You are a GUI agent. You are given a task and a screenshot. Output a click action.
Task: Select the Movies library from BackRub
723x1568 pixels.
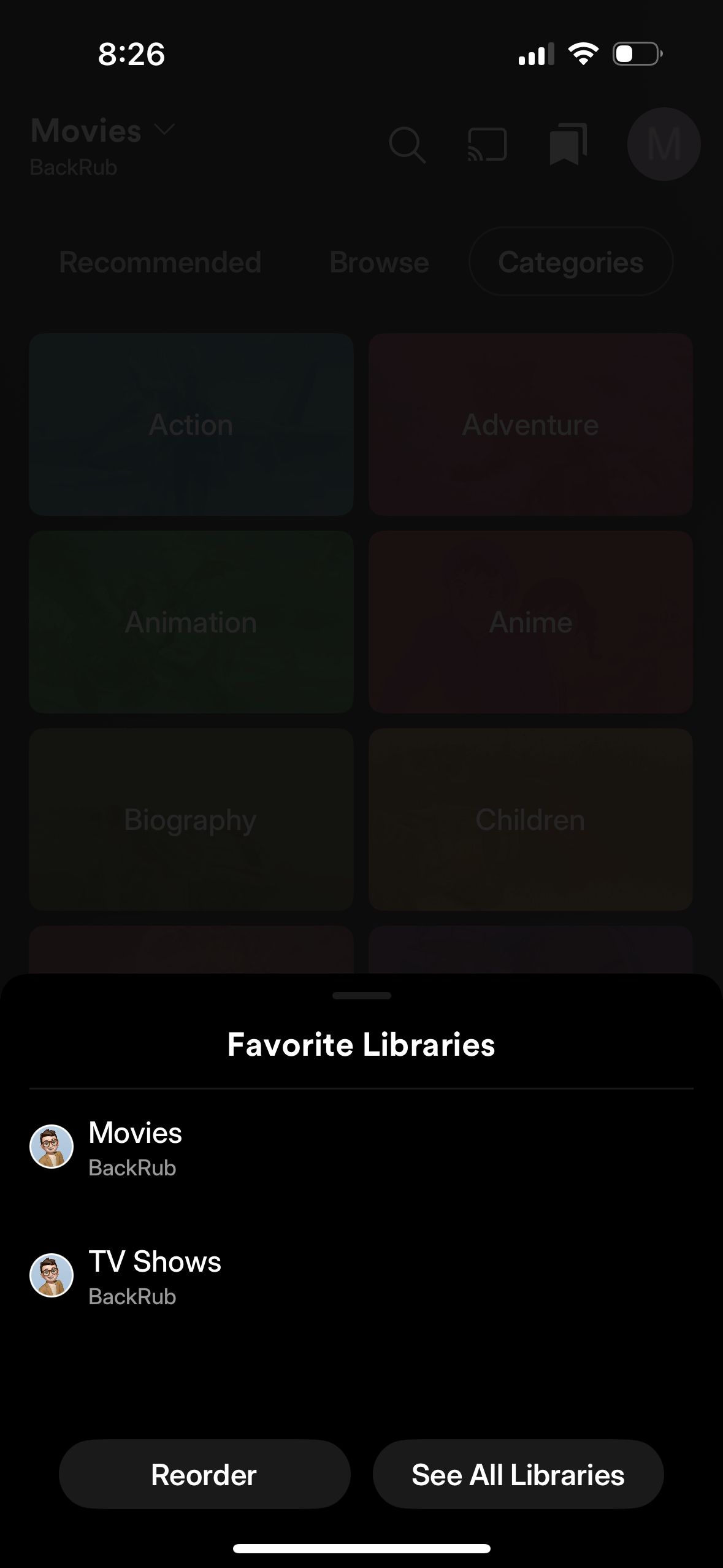(x=135, y=1147)
